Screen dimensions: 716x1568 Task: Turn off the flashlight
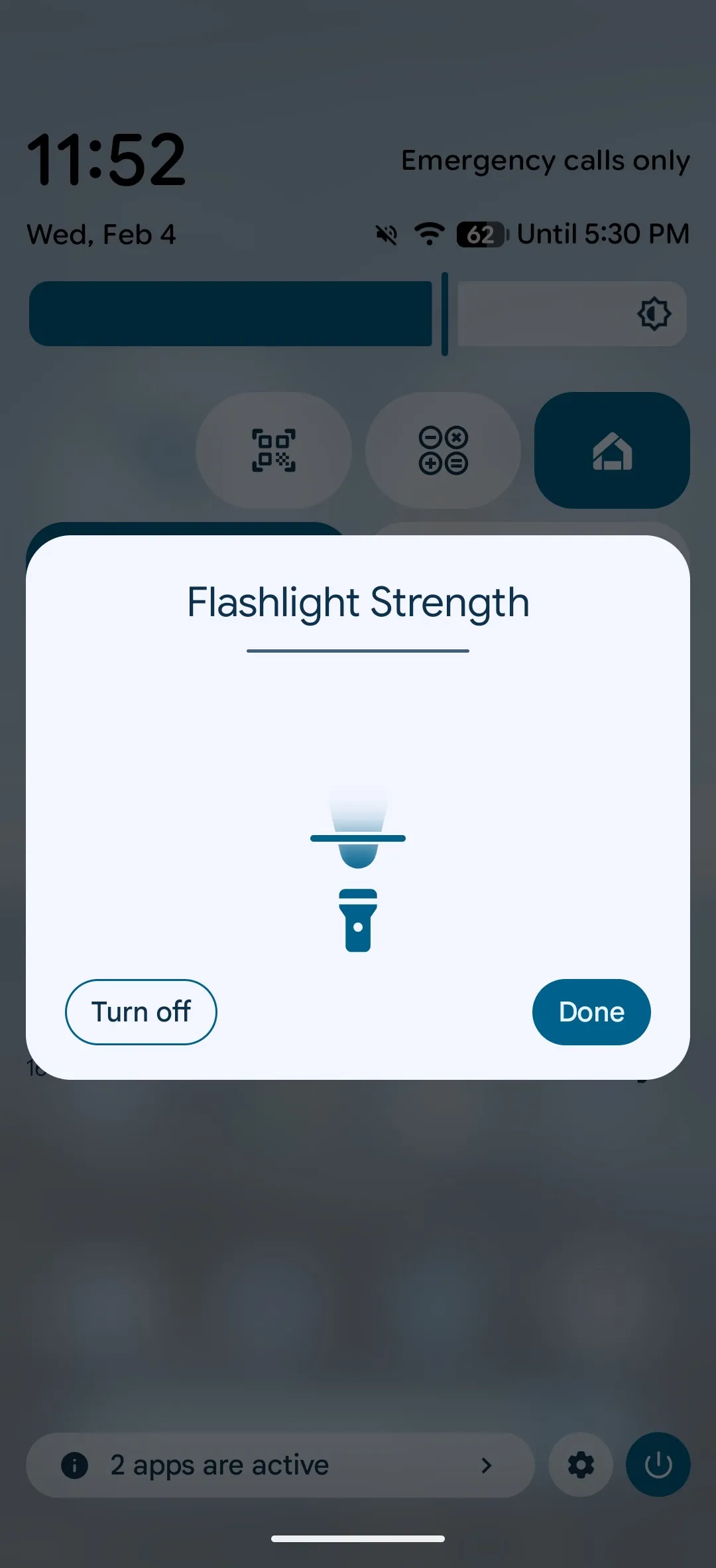(141, 1012)
